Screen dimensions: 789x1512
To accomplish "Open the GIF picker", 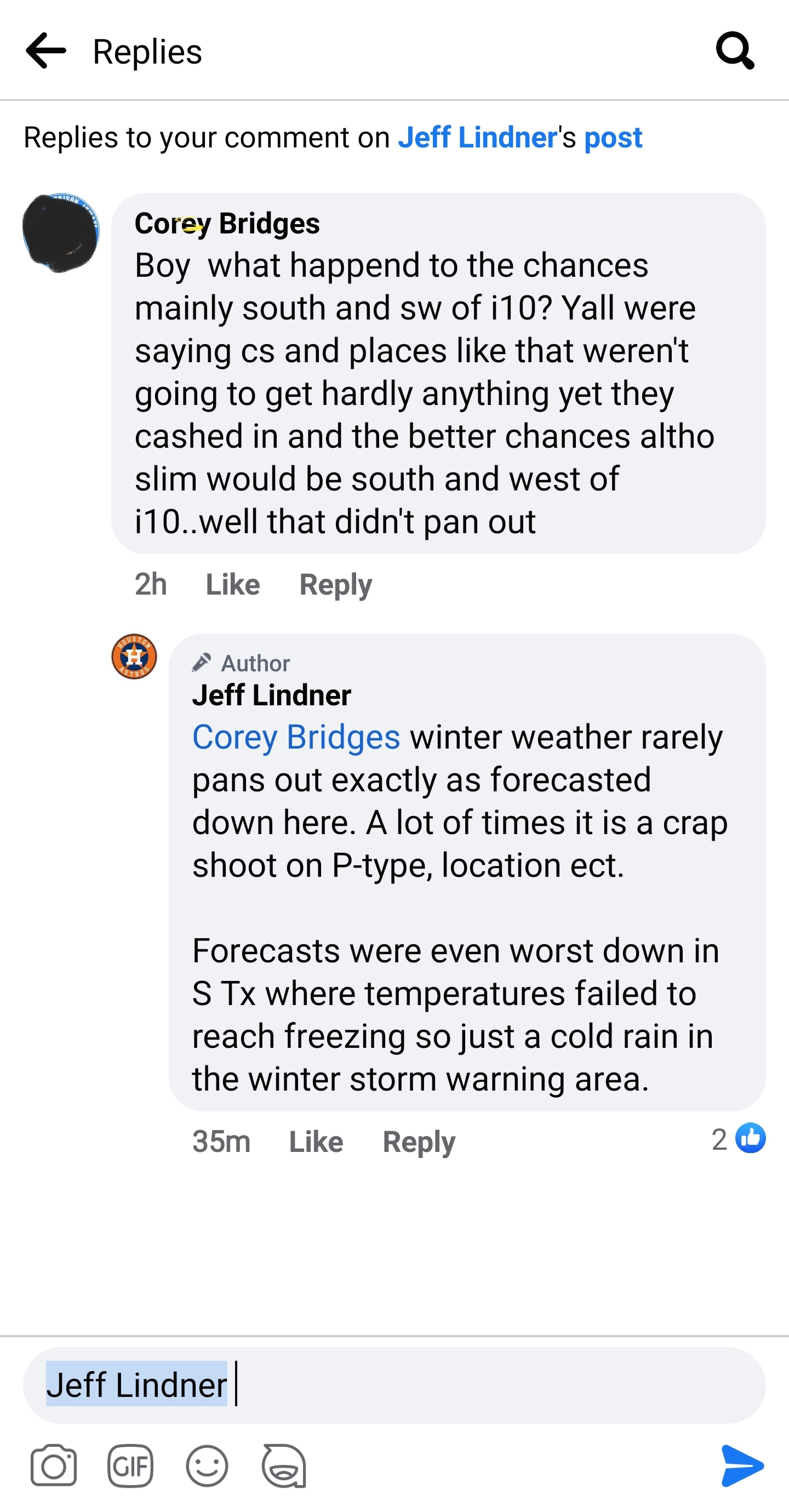I will [130, 1465].
